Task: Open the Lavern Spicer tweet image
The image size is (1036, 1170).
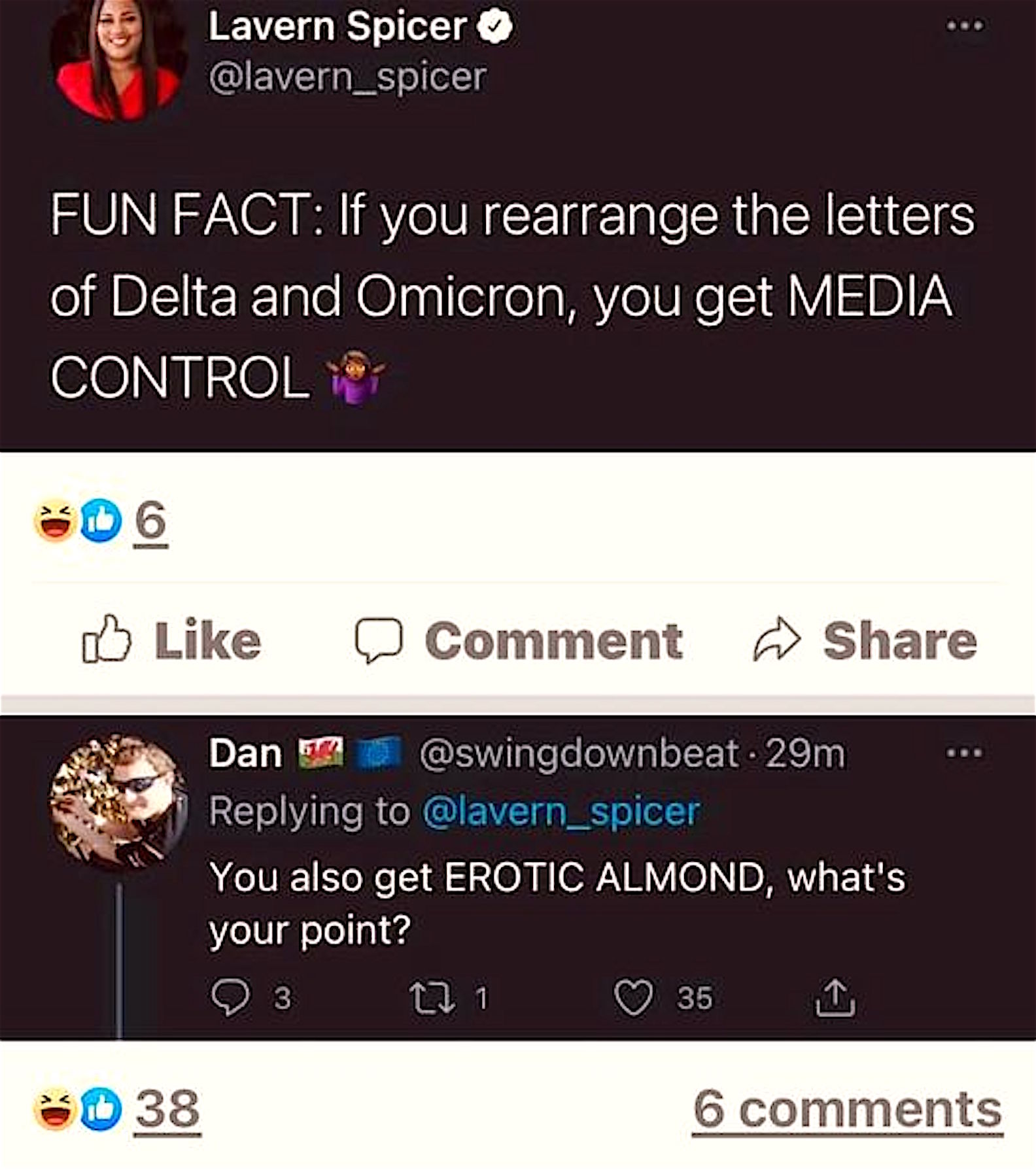Action: pos(517,262)
